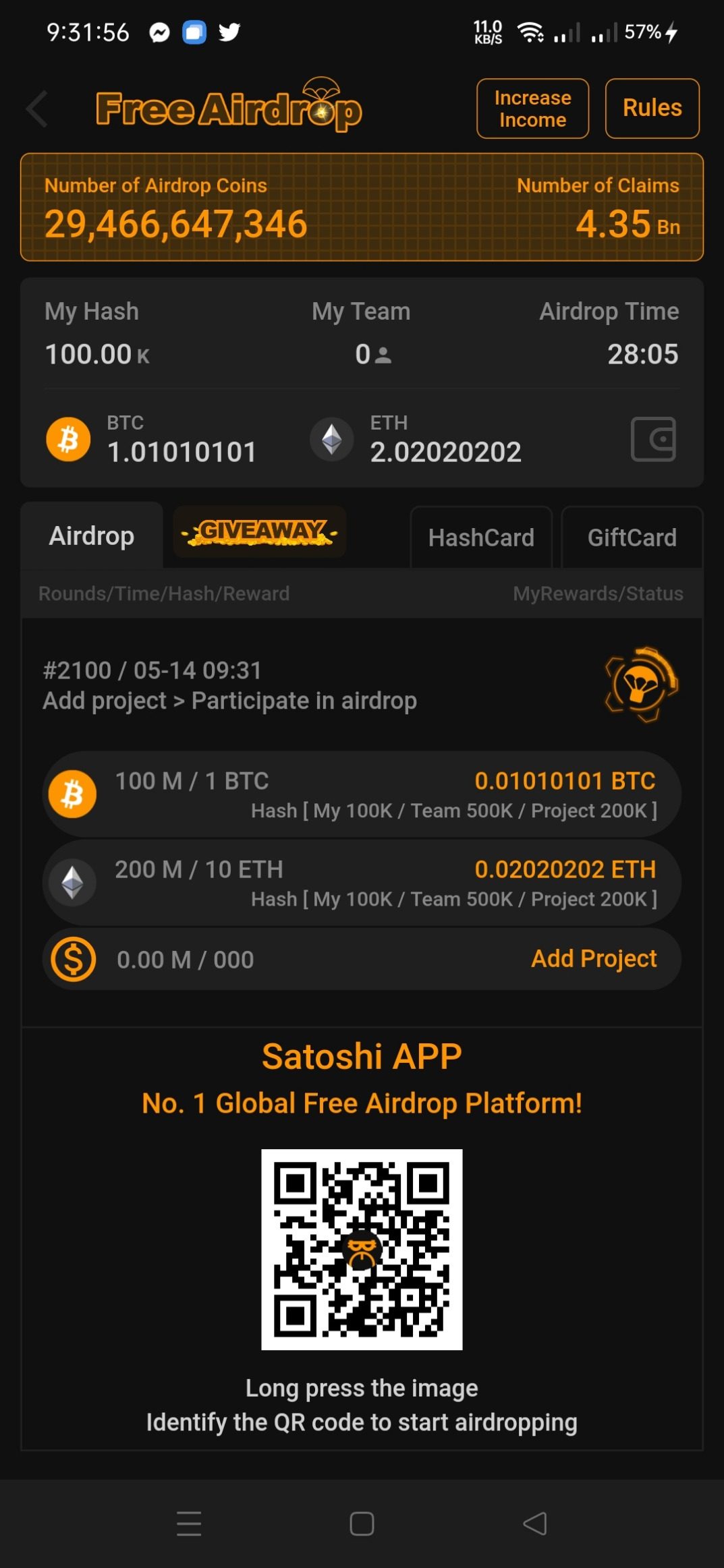Tap the system home button
The image size is (724, 1568).
(362, 1523)
